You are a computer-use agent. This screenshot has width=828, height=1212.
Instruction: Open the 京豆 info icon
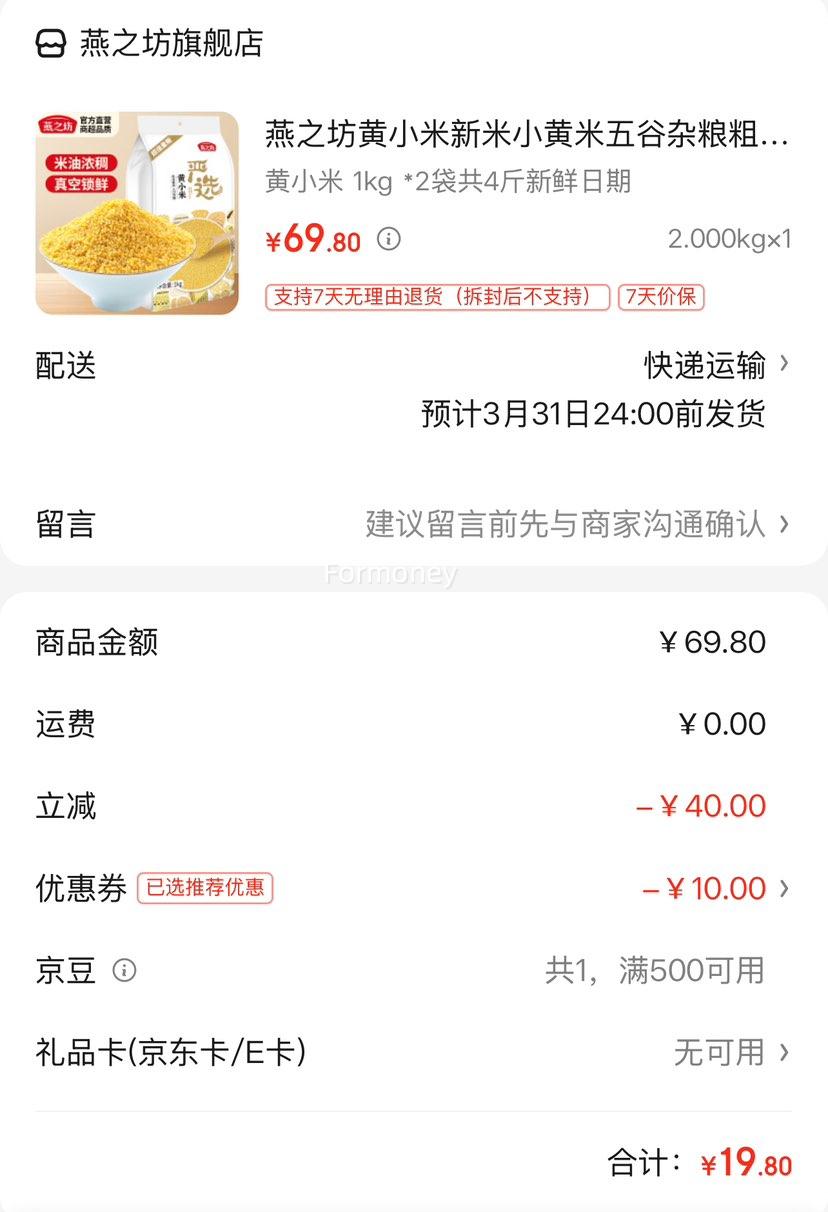pos(124,970)
